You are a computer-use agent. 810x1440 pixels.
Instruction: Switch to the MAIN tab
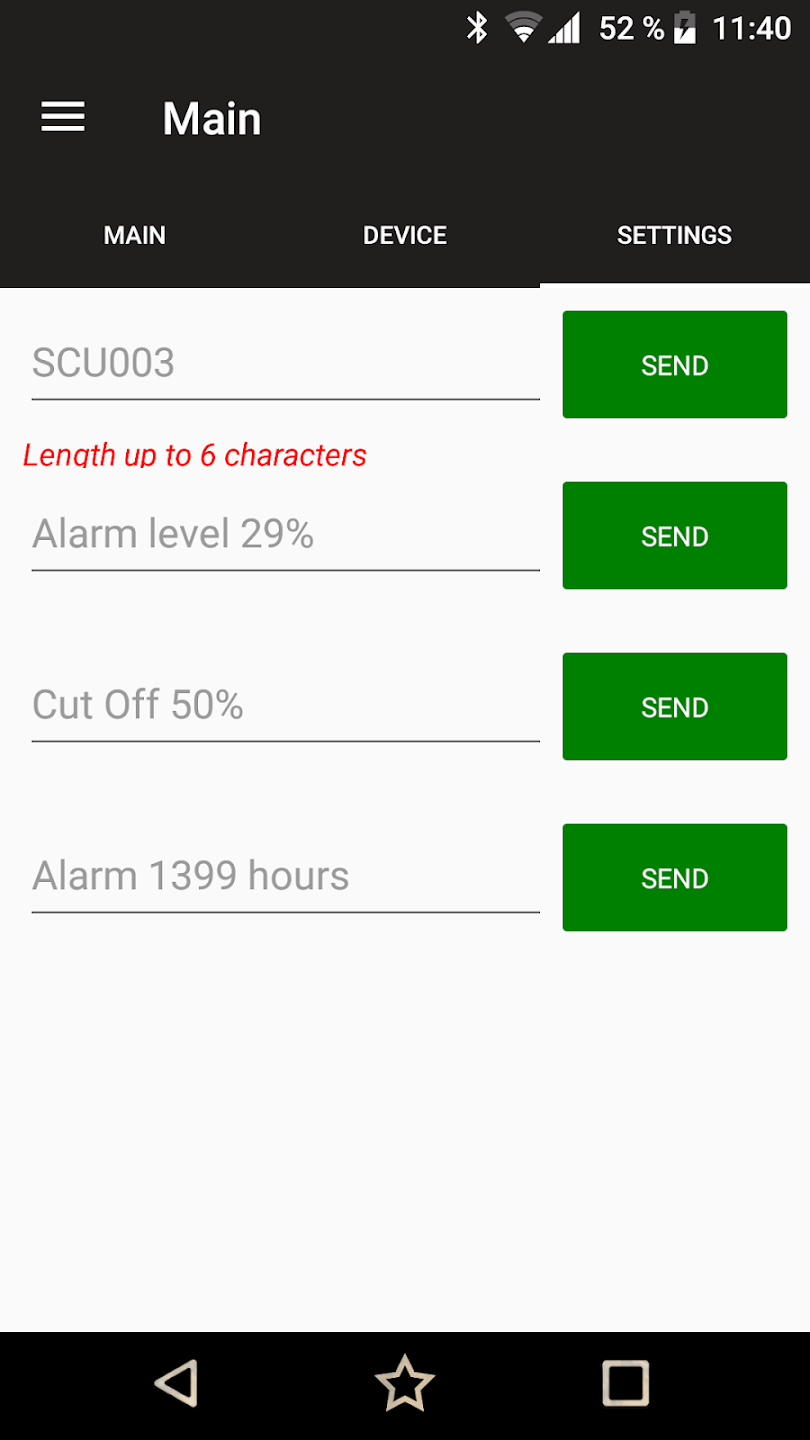pyautogui.click(x=135, y=236)
